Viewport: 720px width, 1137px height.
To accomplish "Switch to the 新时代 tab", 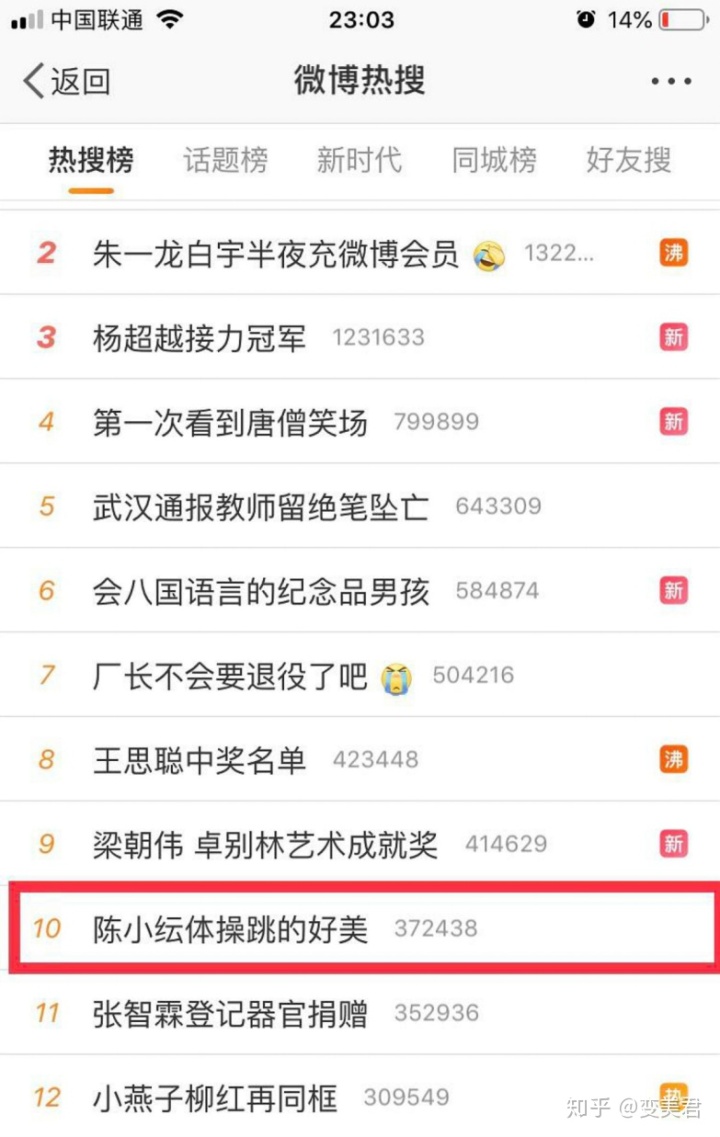I will 359,160.
